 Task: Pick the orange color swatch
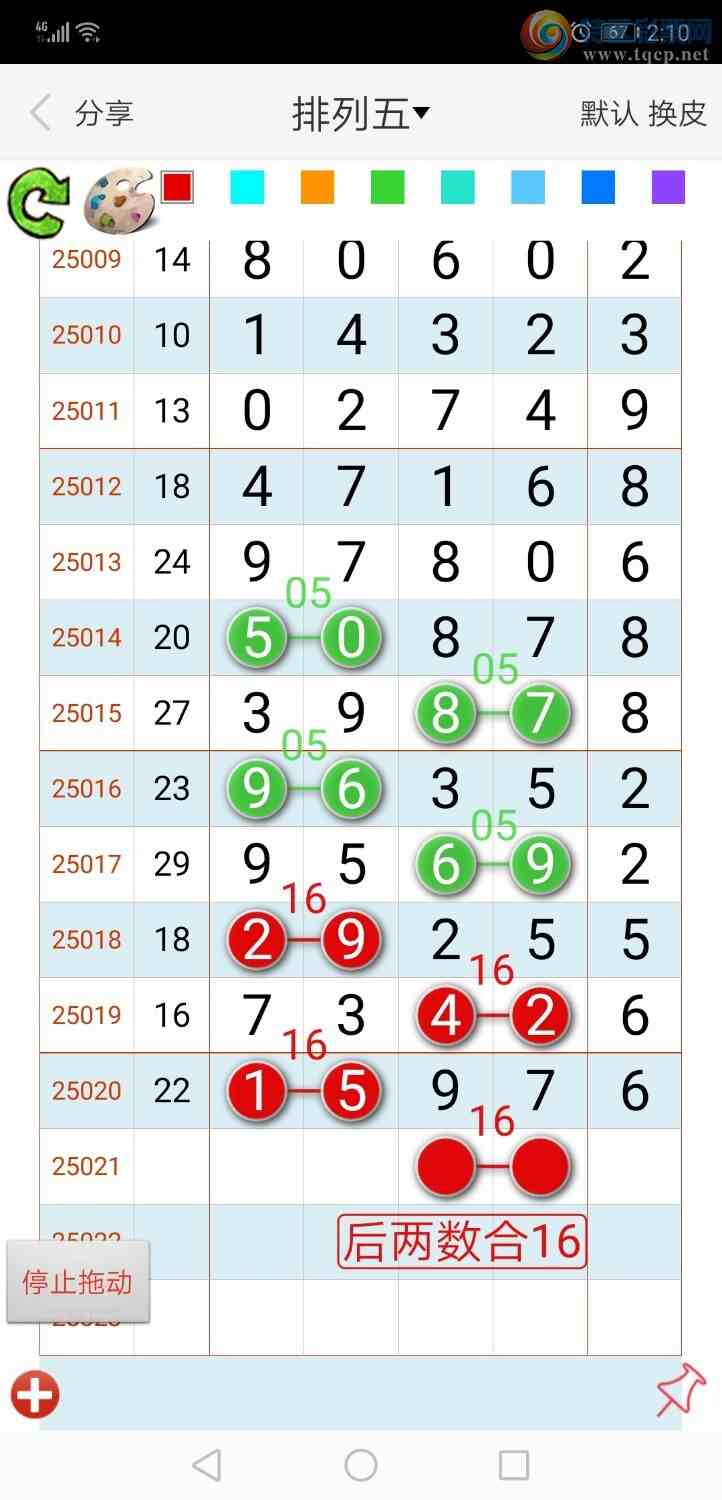point(317,187)
